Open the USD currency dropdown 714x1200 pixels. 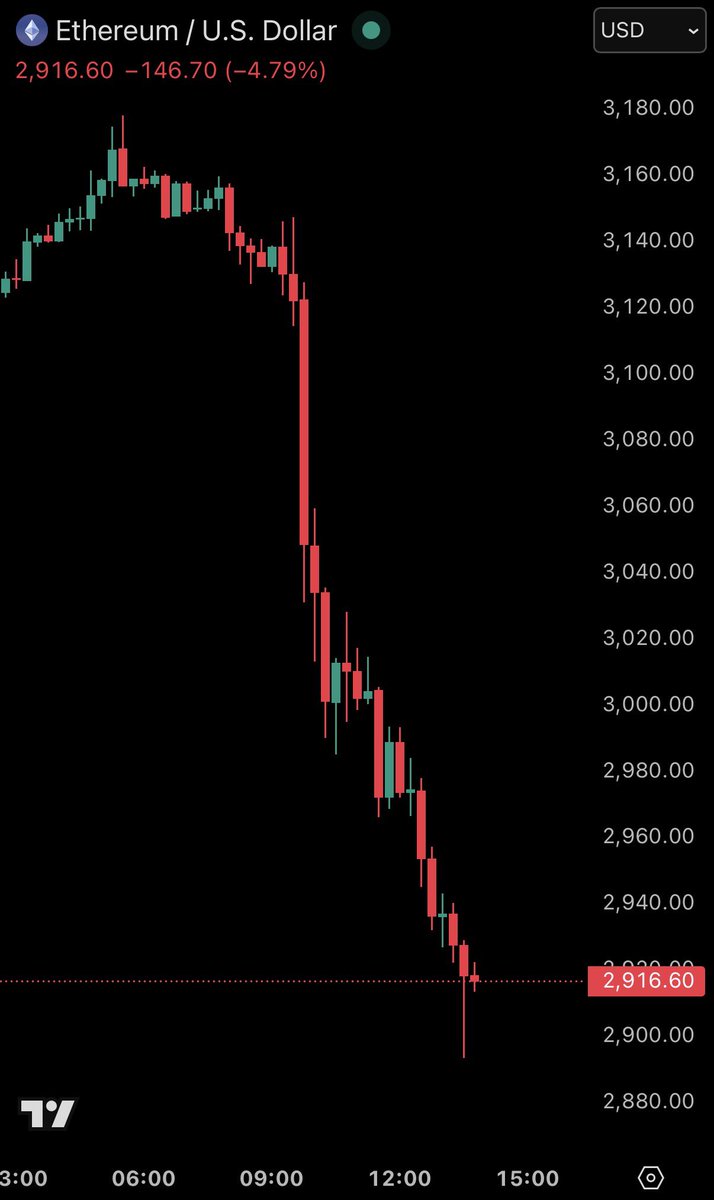click(x=649, y=31)
